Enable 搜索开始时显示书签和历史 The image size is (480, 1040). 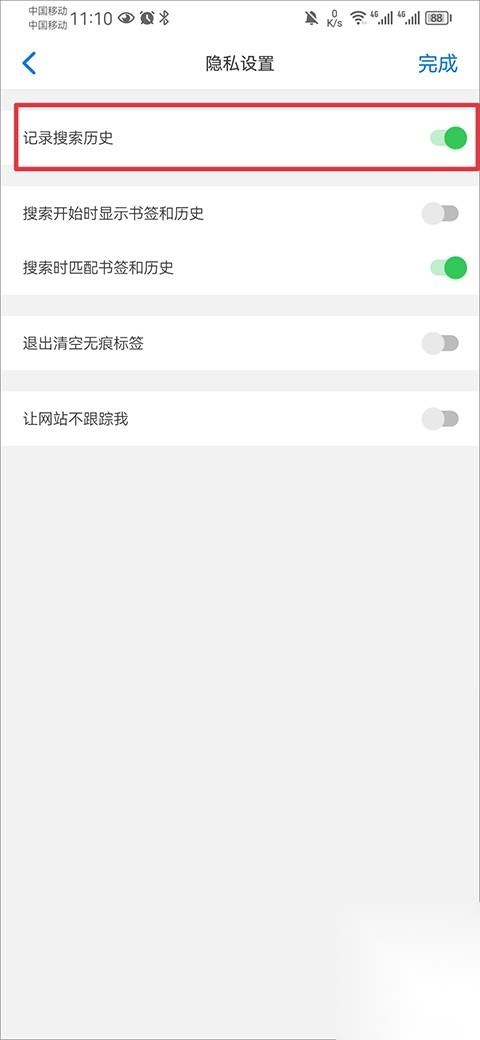440,214
